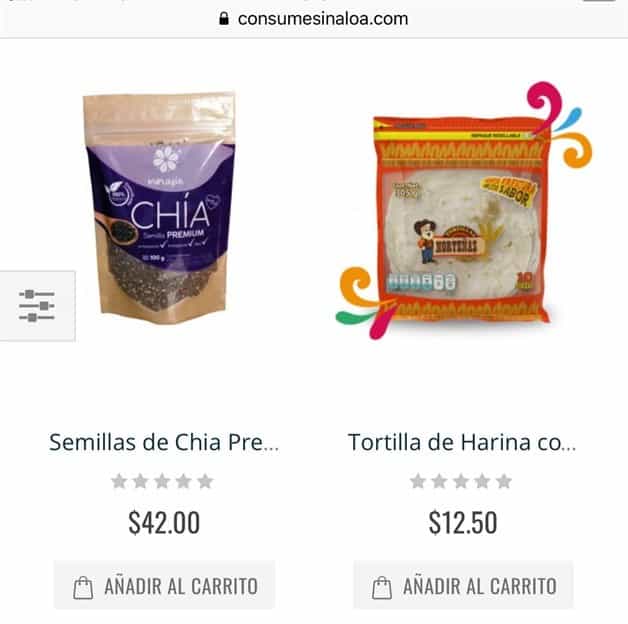The image size is (628, 624).
Task: Add Semillas de Chia to cart
Action: [x=164, y=586]
